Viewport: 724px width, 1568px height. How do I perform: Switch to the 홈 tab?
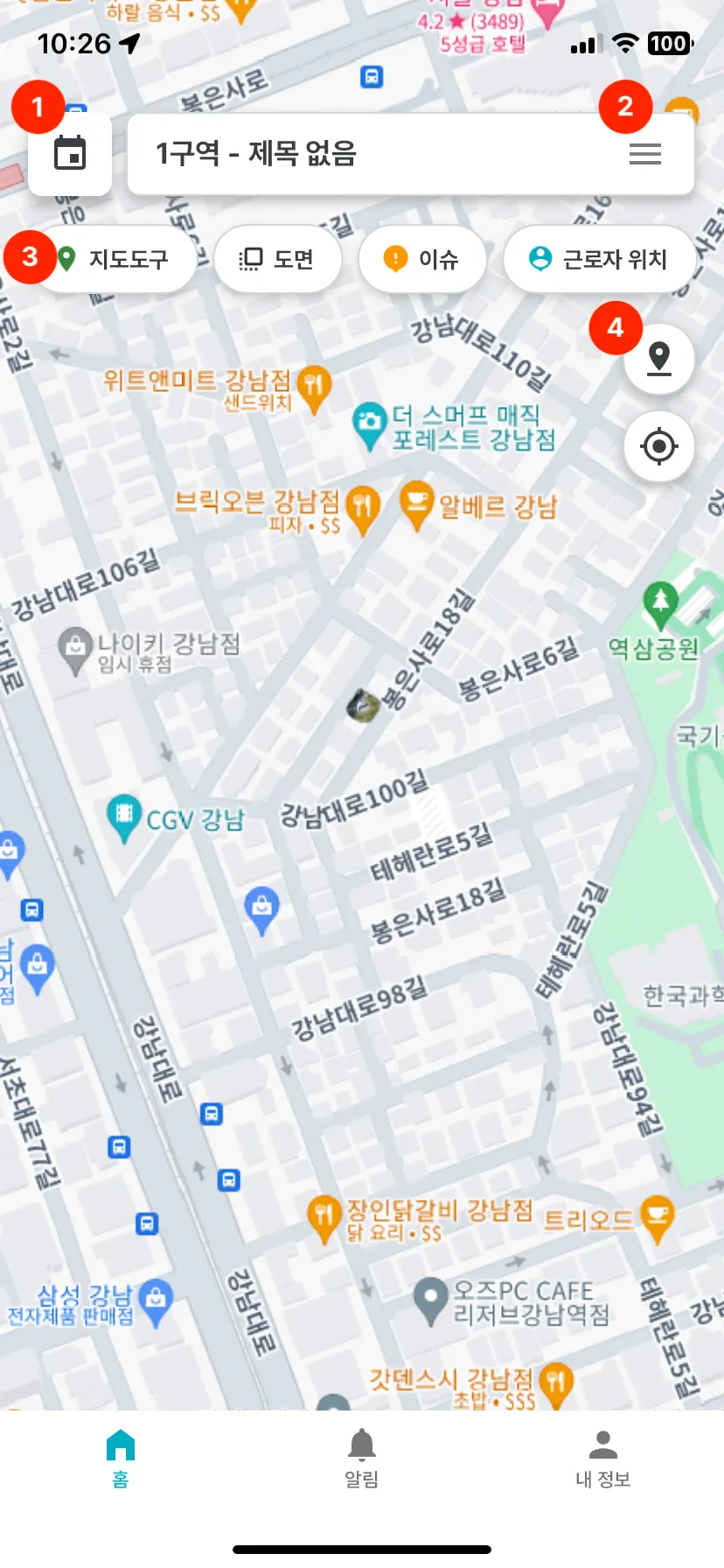coord(121,1458)
